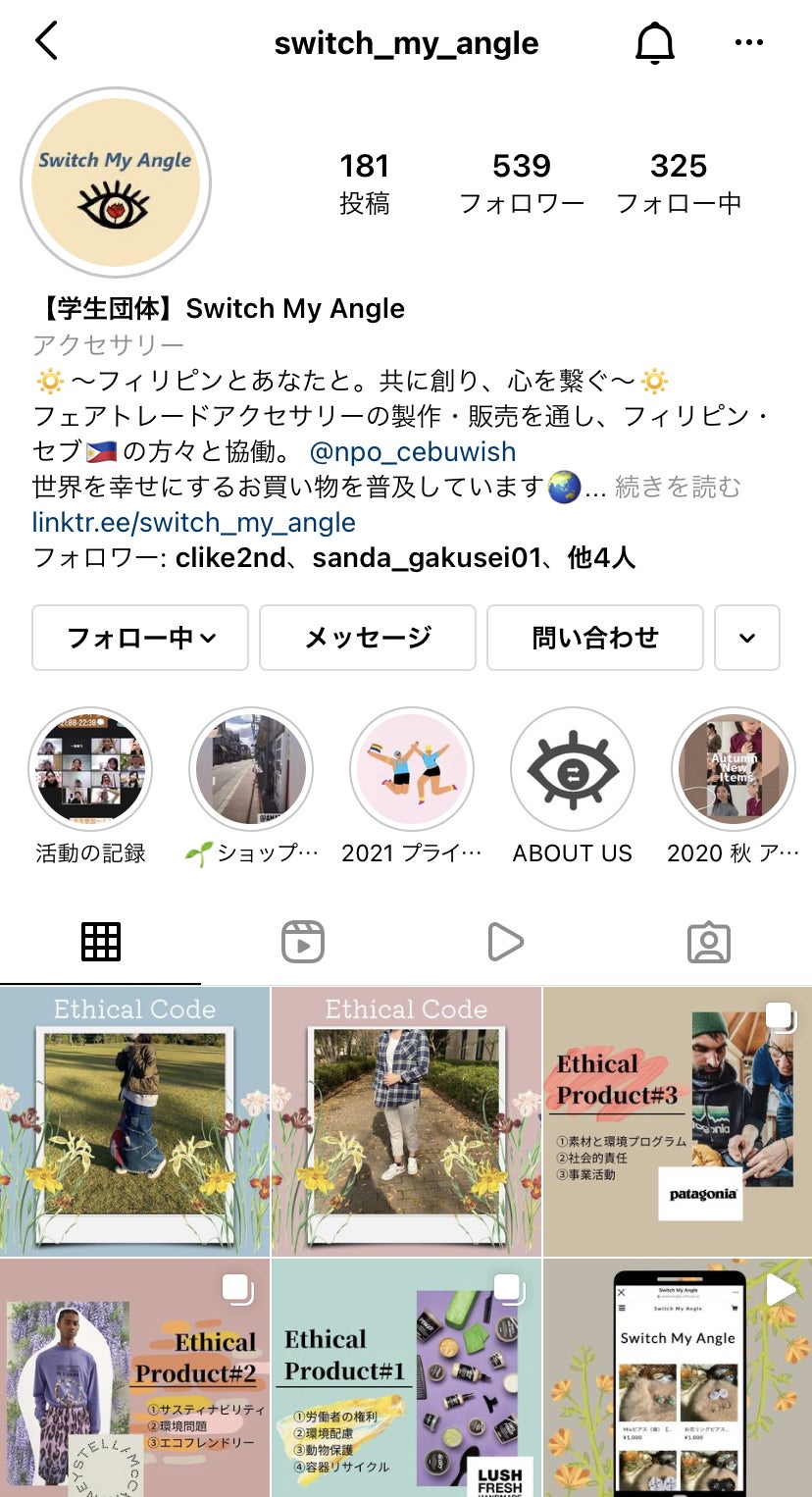This screenshot has height=1497, width=812.
Task: Open the 2021 プライ… story highlight
Action: click(412, 769)
